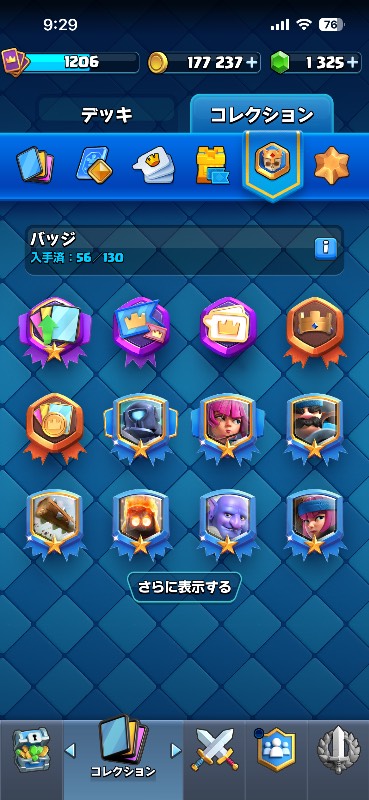This screenshot has width=369, height=800.
Task: Go to the battle crossed swords tab
Action: [214, 749]
